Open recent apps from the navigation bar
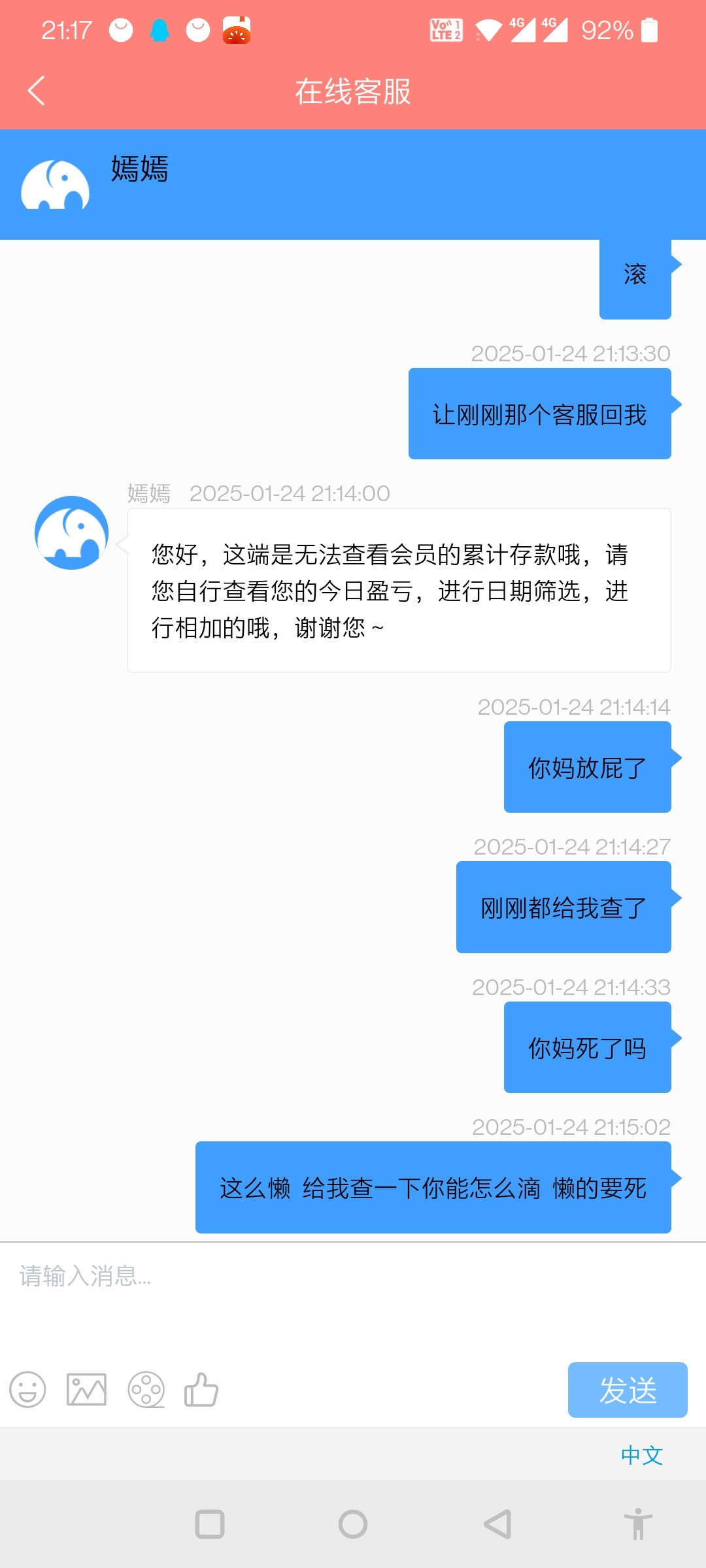The image size is (706, 1568). coord(210,1524)
